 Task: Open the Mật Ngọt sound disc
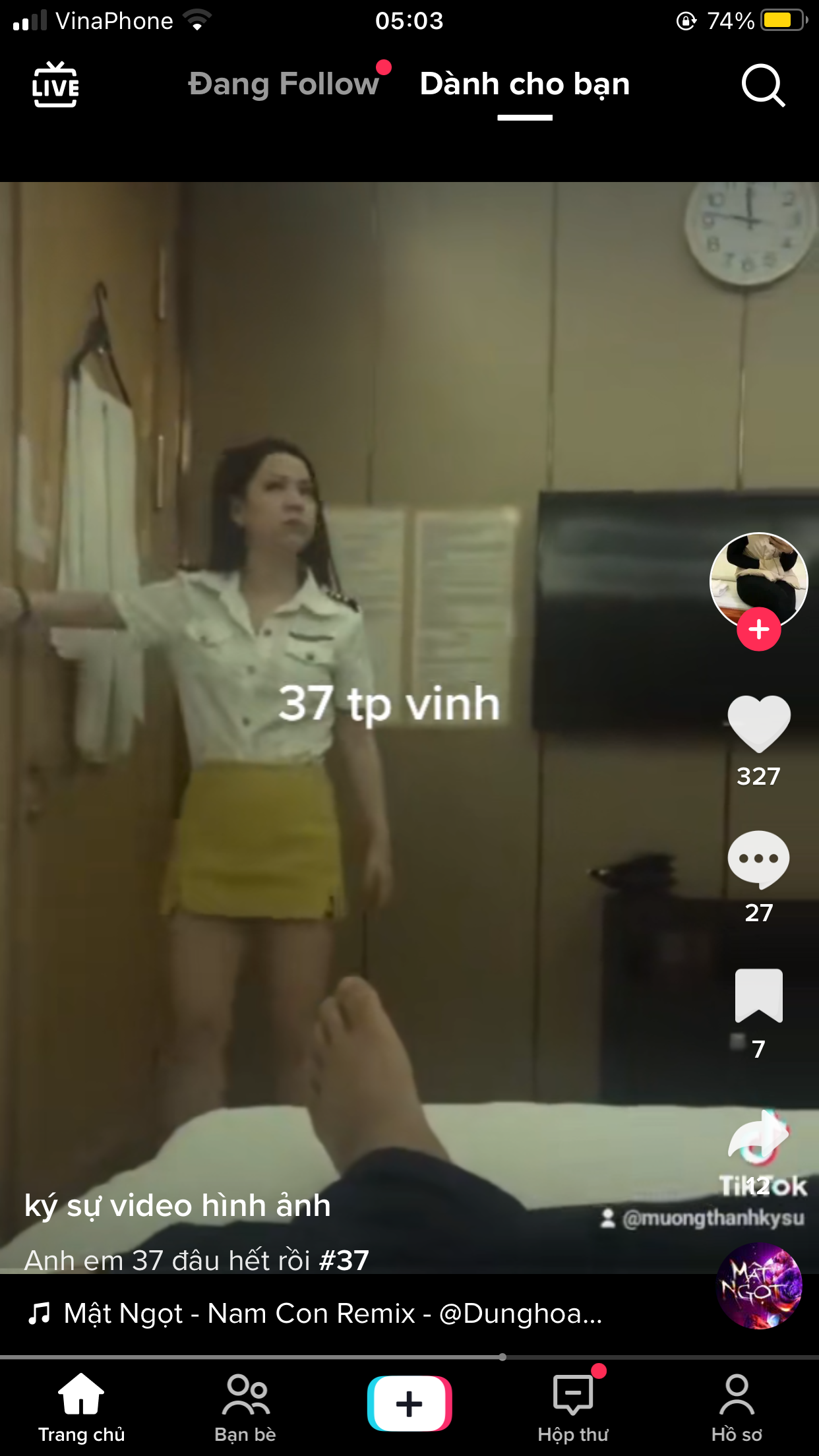759,1285
